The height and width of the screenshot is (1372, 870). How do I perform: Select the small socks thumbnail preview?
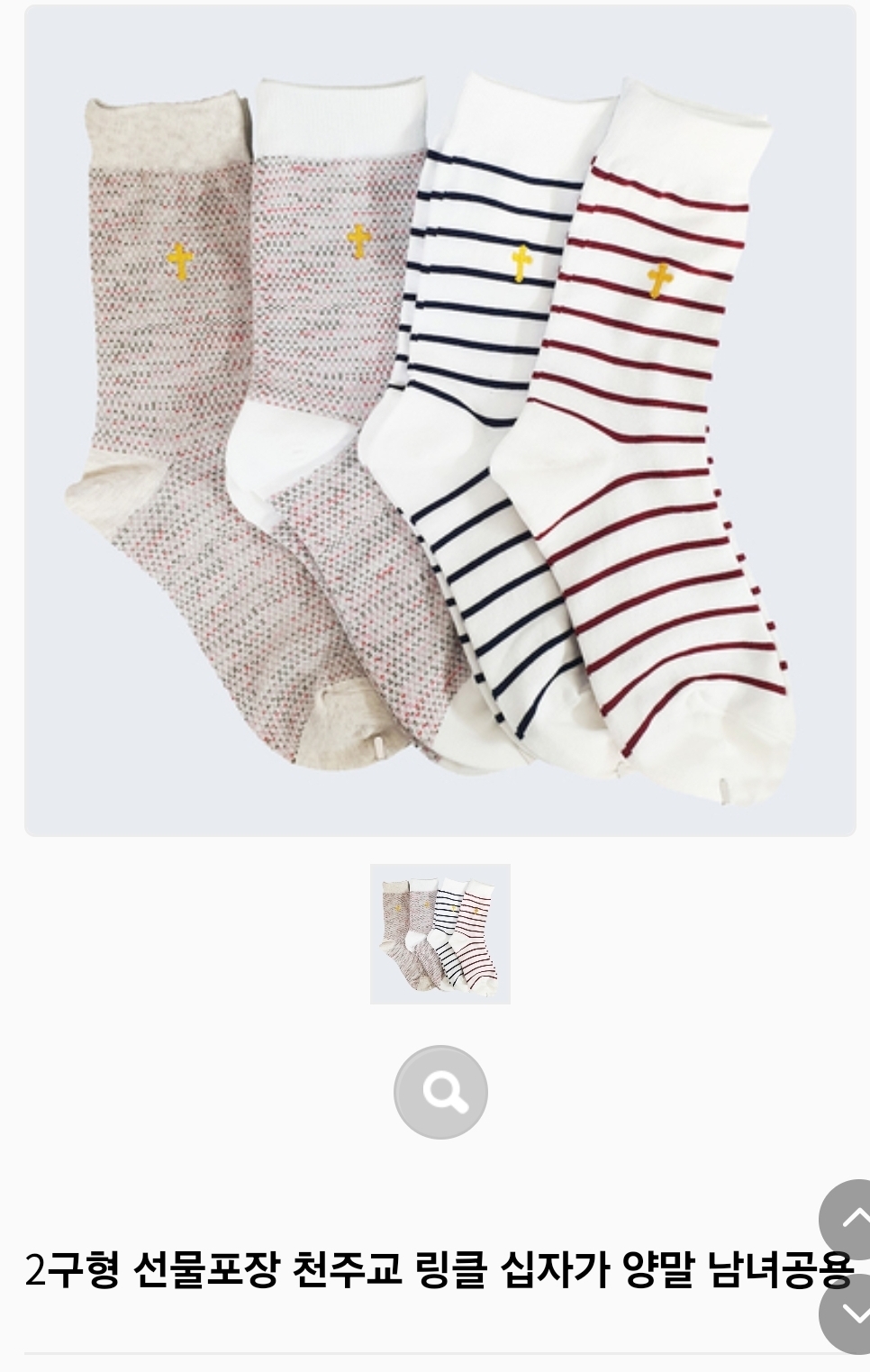[440, 934]
